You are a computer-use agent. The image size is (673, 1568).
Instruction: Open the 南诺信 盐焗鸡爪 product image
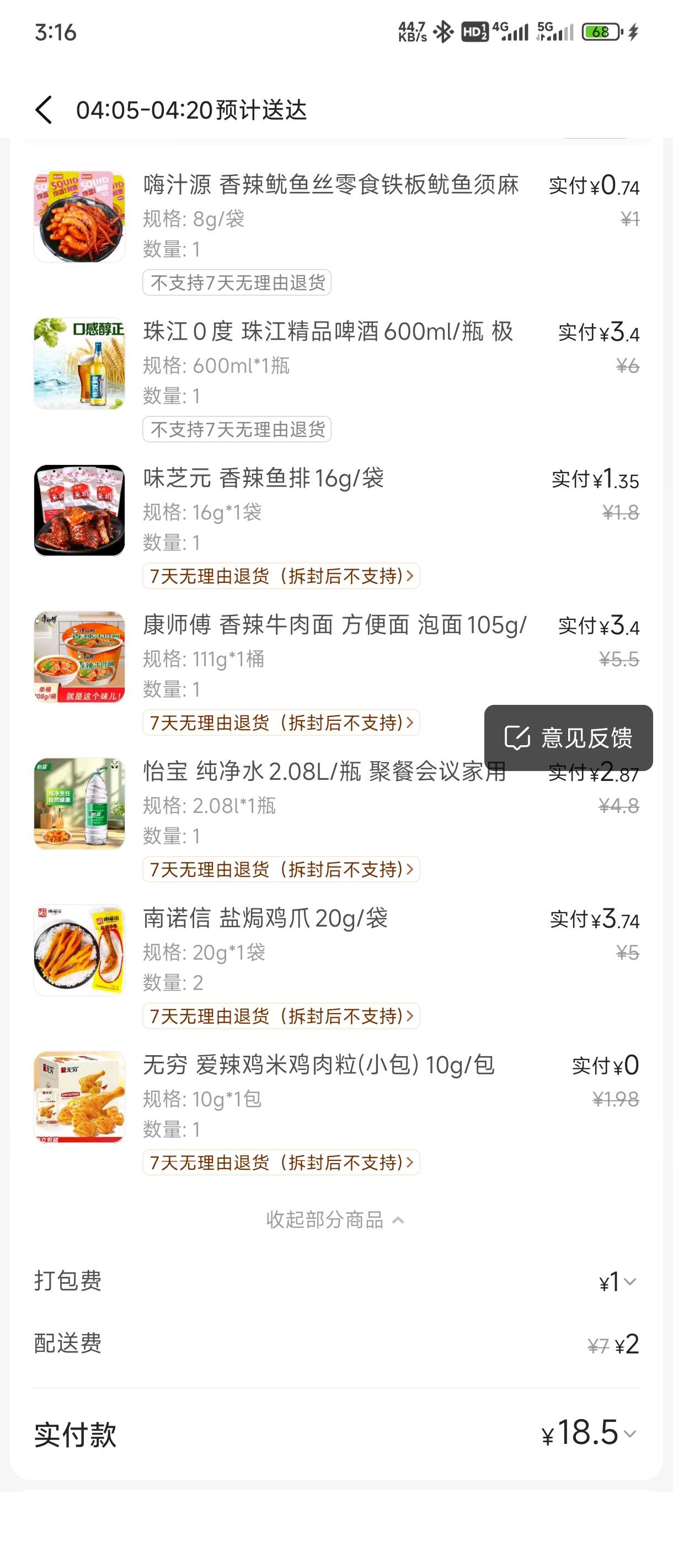pos(79,950)
